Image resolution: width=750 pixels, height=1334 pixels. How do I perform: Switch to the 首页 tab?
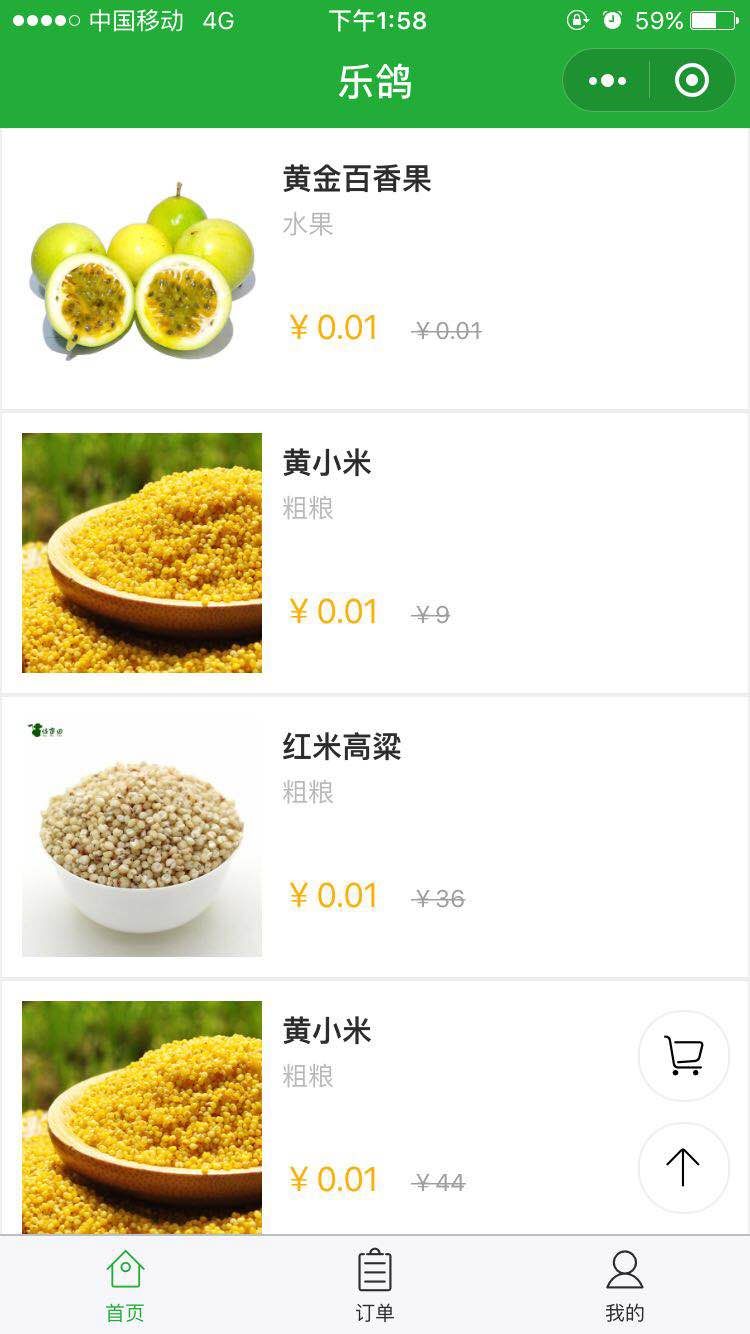[x=125, y=1286]
